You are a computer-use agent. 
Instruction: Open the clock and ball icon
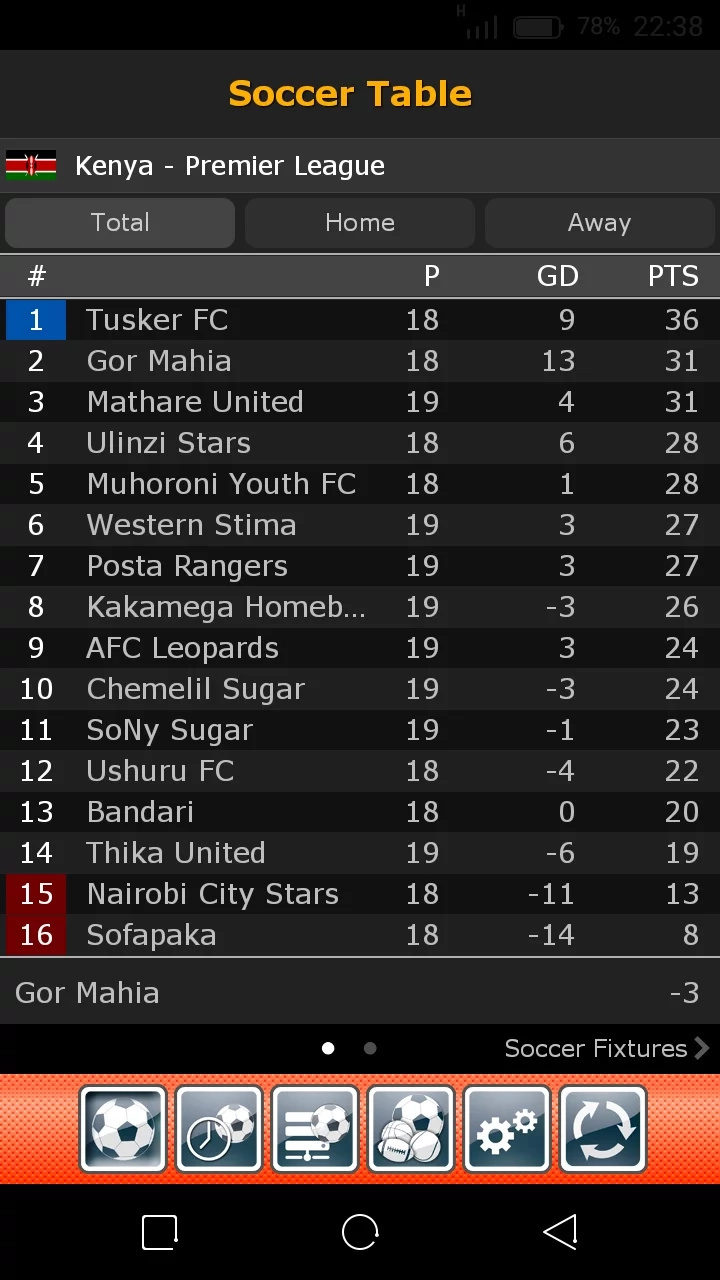click(x=219, y=1129)
